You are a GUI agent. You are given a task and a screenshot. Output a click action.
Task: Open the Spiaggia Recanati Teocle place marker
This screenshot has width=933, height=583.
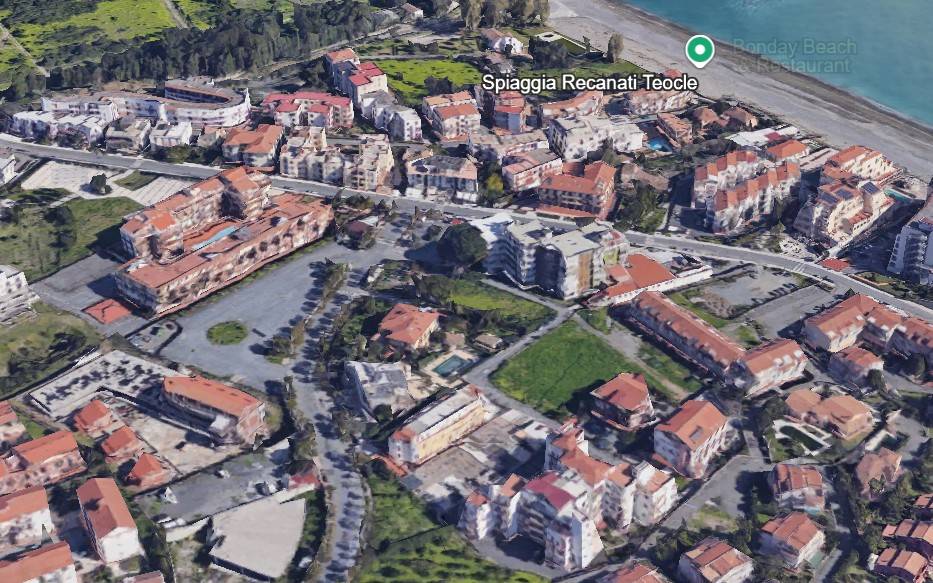click(699, 49)
